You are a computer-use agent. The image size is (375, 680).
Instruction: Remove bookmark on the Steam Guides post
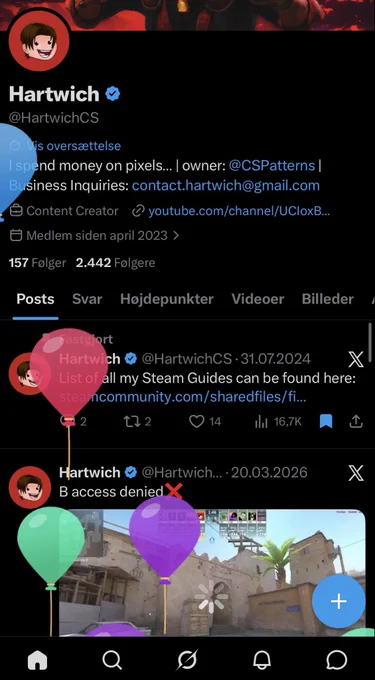(326, 421)
